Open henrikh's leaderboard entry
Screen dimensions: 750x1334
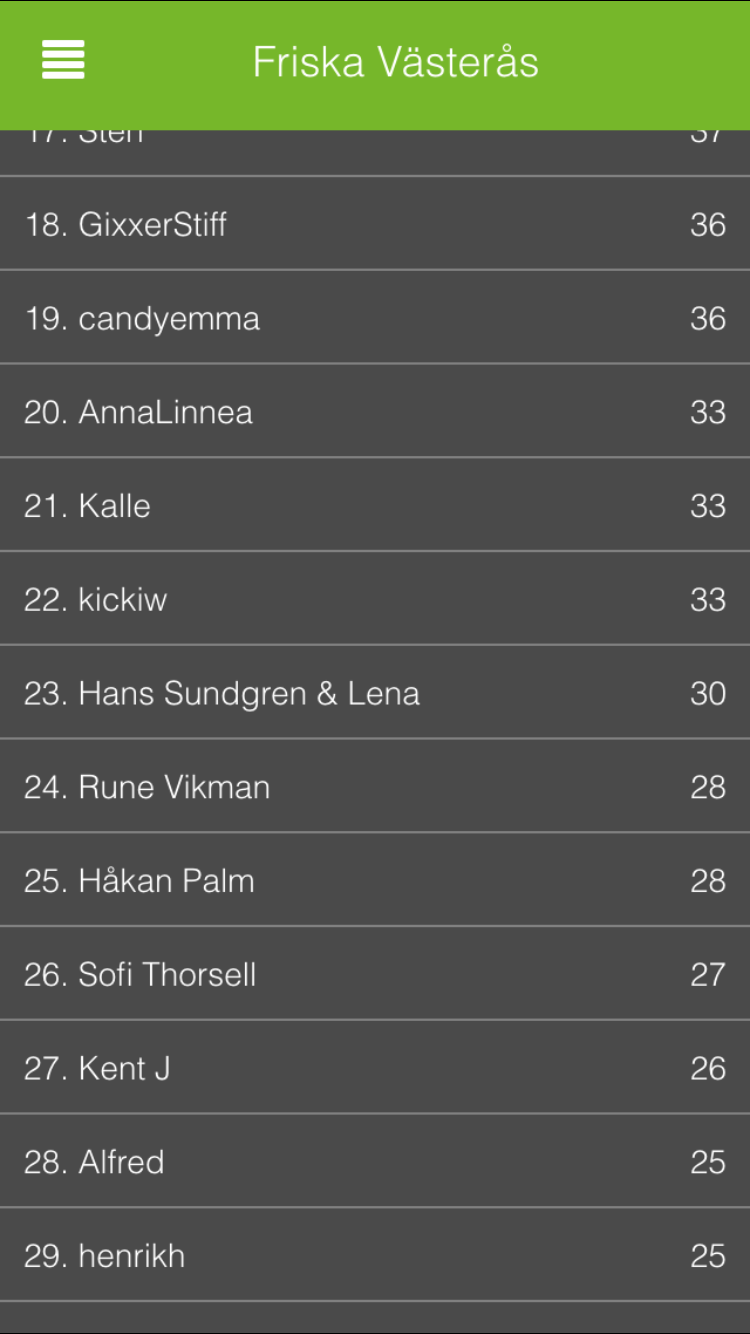tap(375, 1255)
